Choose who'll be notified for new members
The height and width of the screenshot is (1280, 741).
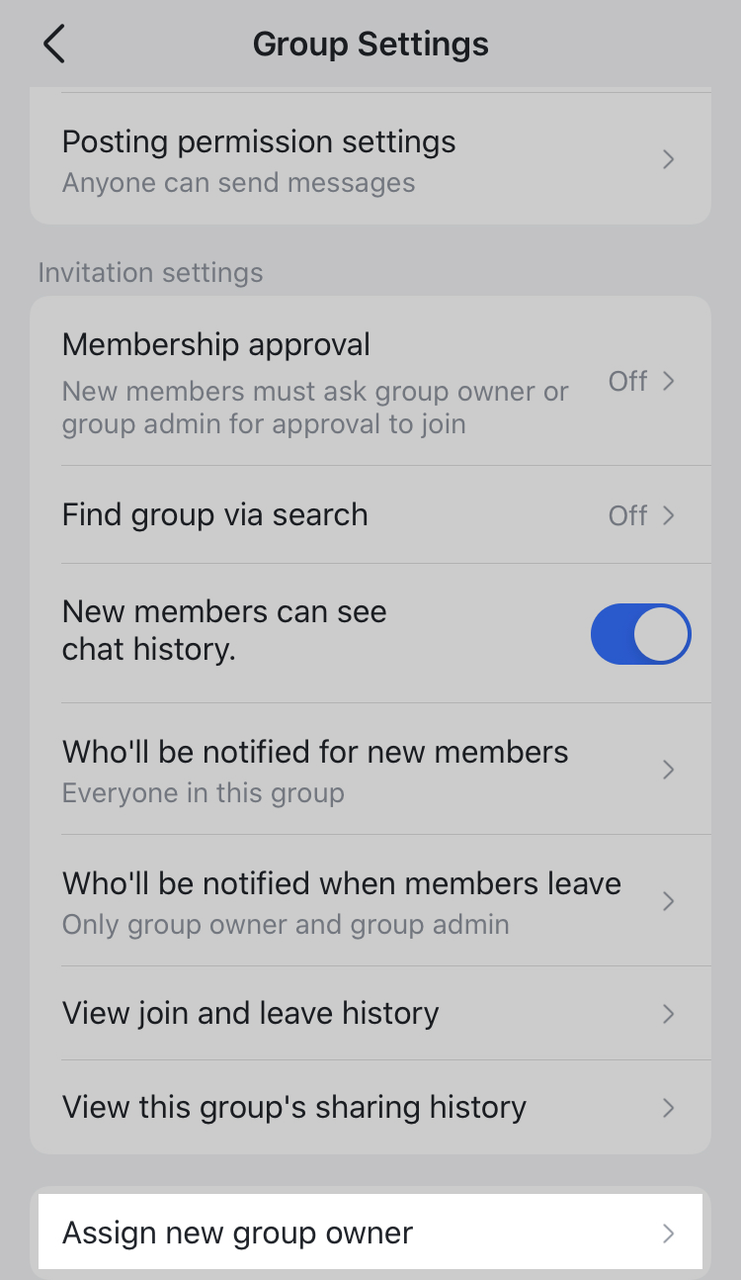click(370, 770)
